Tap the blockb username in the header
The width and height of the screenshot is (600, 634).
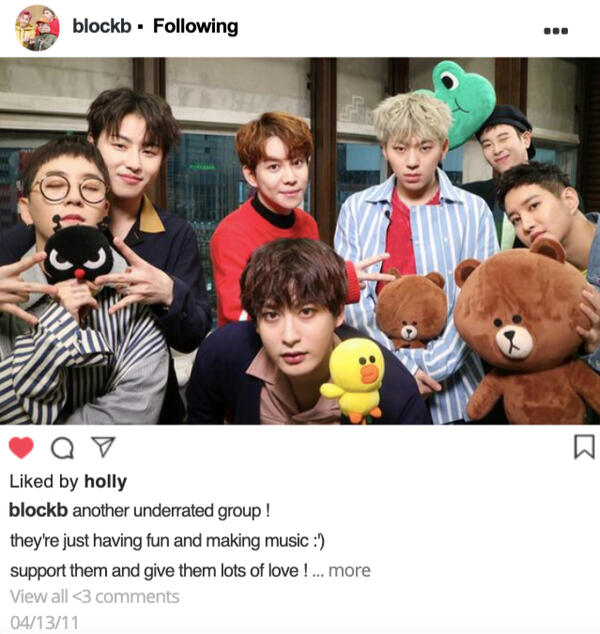point(102,26)
